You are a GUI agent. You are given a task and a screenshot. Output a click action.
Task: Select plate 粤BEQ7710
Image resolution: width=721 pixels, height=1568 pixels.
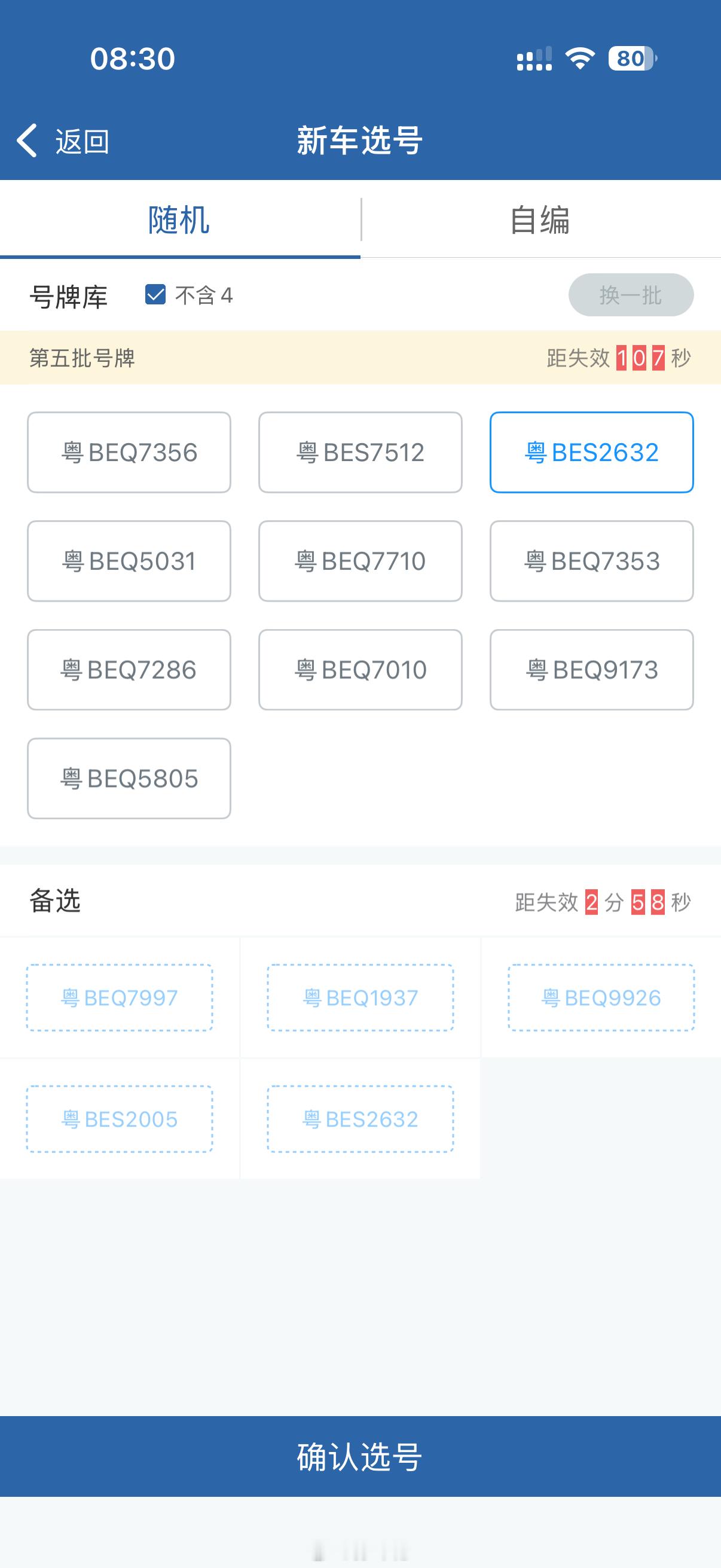tap(360, 560)
